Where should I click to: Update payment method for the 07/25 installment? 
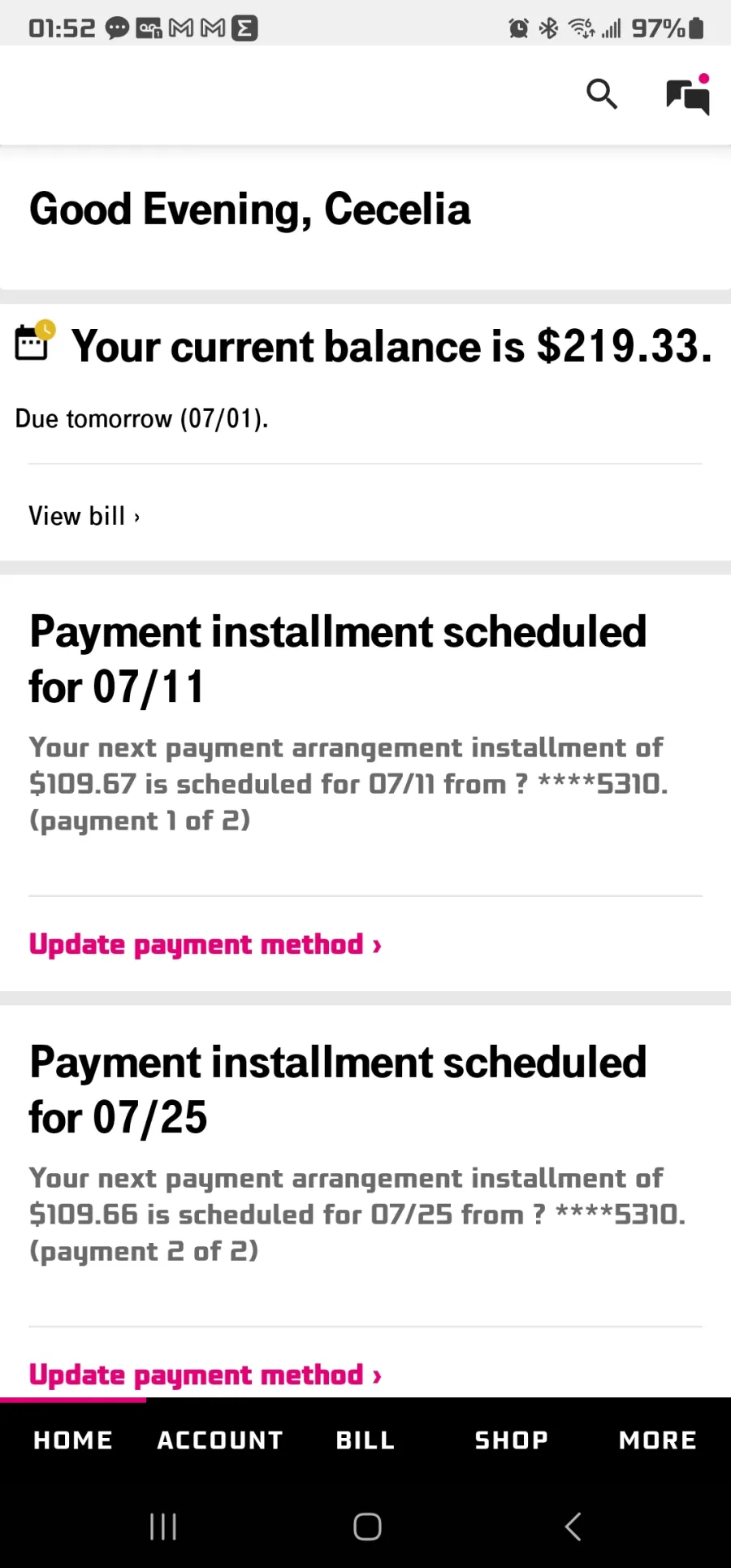tap(205, 1375)
